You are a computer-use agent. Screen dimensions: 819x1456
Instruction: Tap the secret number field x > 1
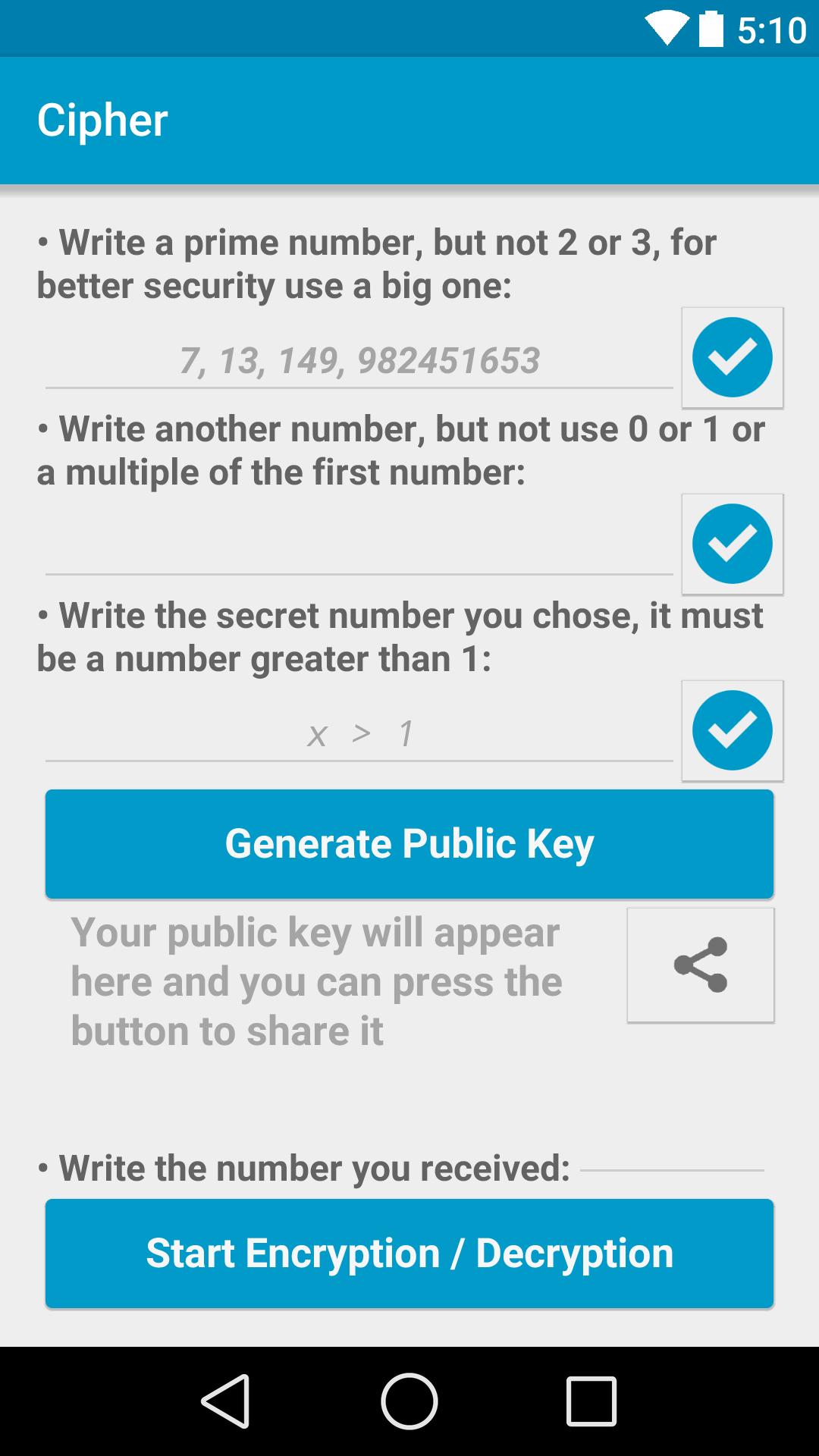tap(359, 733)
